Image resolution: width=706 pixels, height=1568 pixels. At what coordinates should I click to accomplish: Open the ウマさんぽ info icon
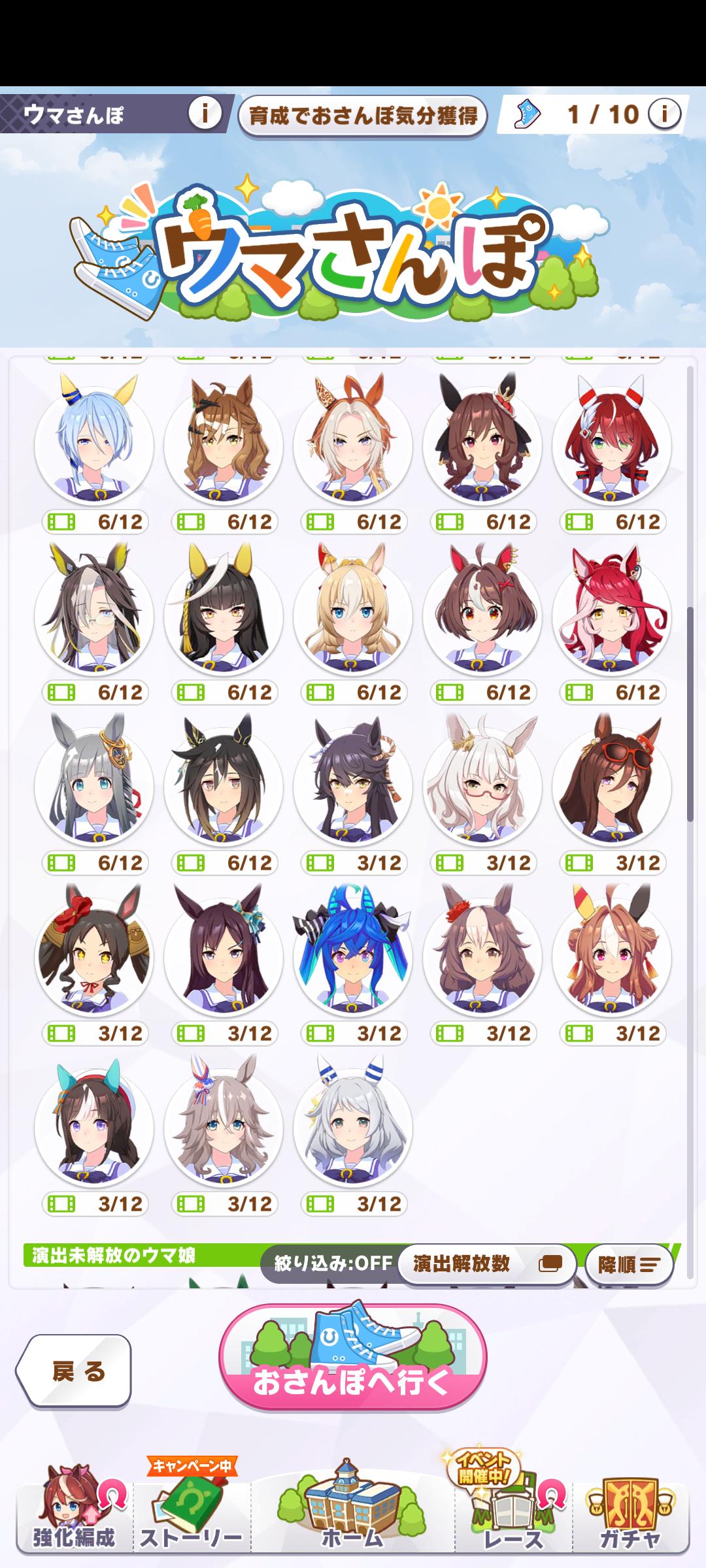tap(205, 114)
